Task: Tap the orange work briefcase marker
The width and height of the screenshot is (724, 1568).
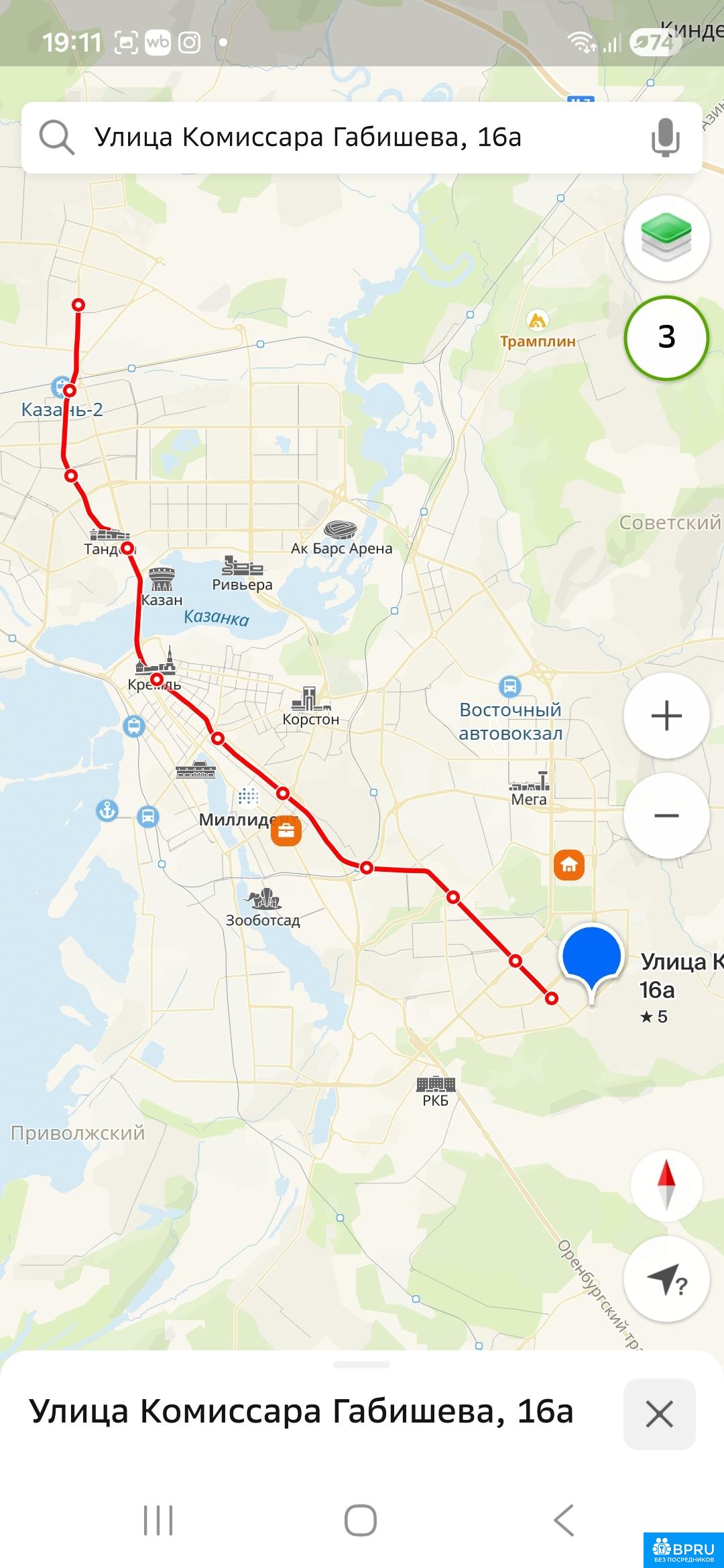Action: (286, 831)
